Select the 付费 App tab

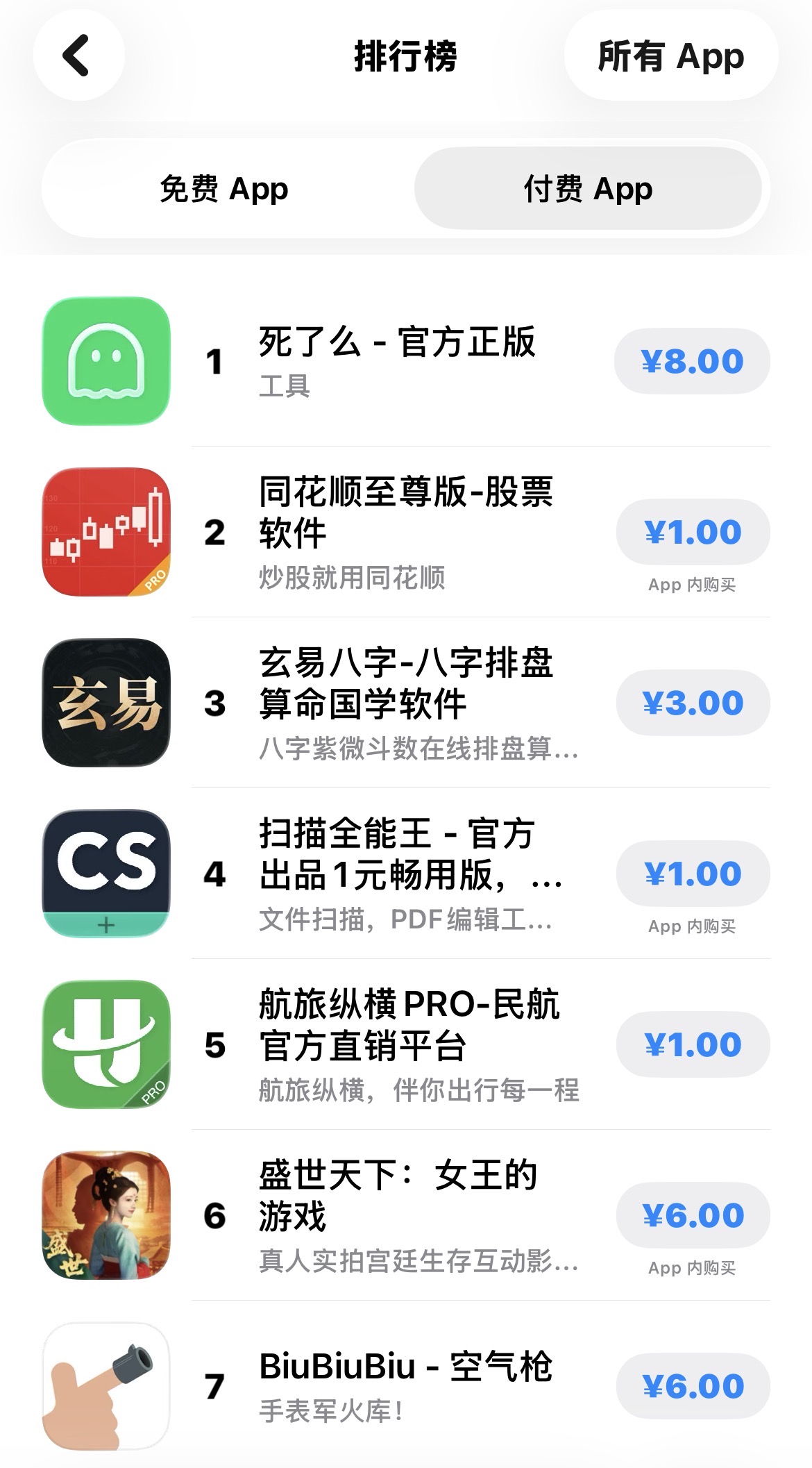(588, 189)
